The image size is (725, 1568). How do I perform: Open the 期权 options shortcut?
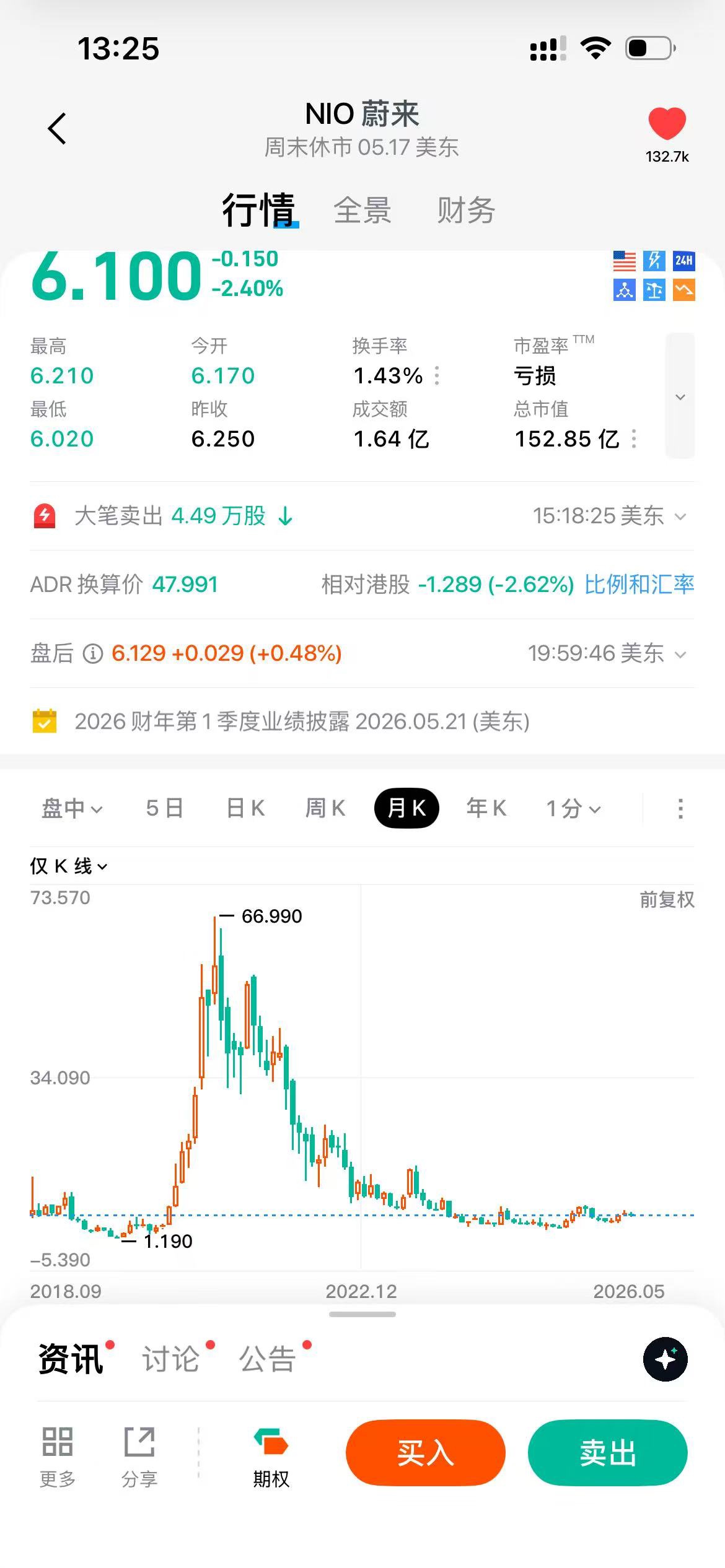pyautogui.click(x=271, y=1457)
